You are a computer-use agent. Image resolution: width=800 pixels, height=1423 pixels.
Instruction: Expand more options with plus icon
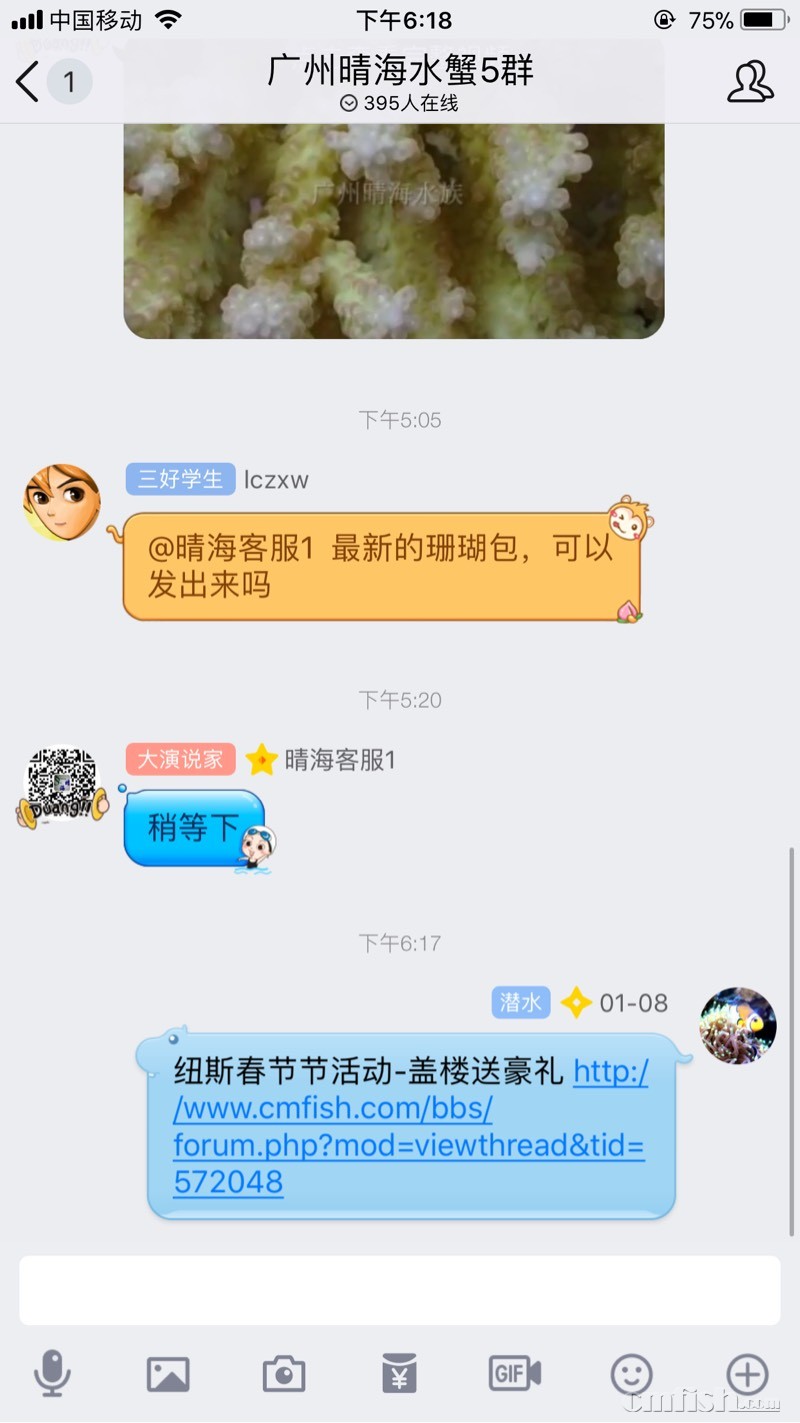pos(747,1374)
